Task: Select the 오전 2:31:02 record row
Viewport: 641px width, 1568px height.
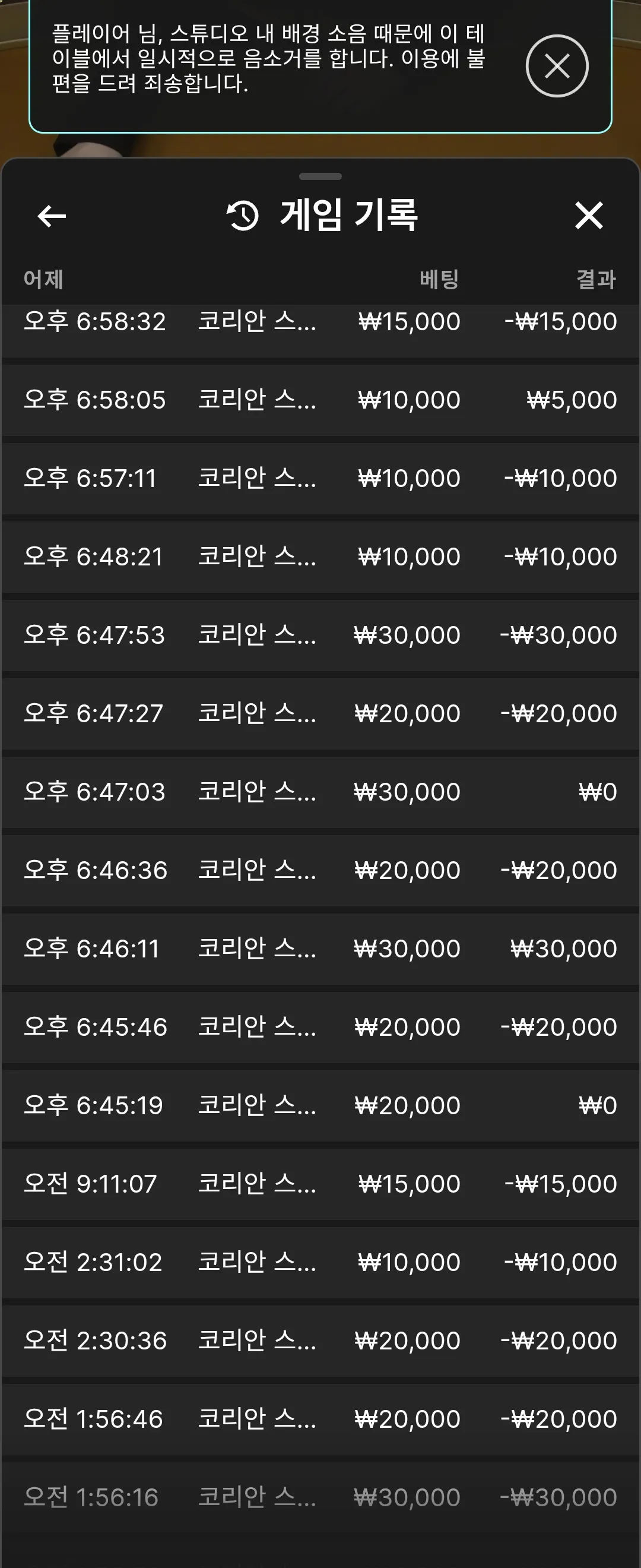Action: point(320,1263)
